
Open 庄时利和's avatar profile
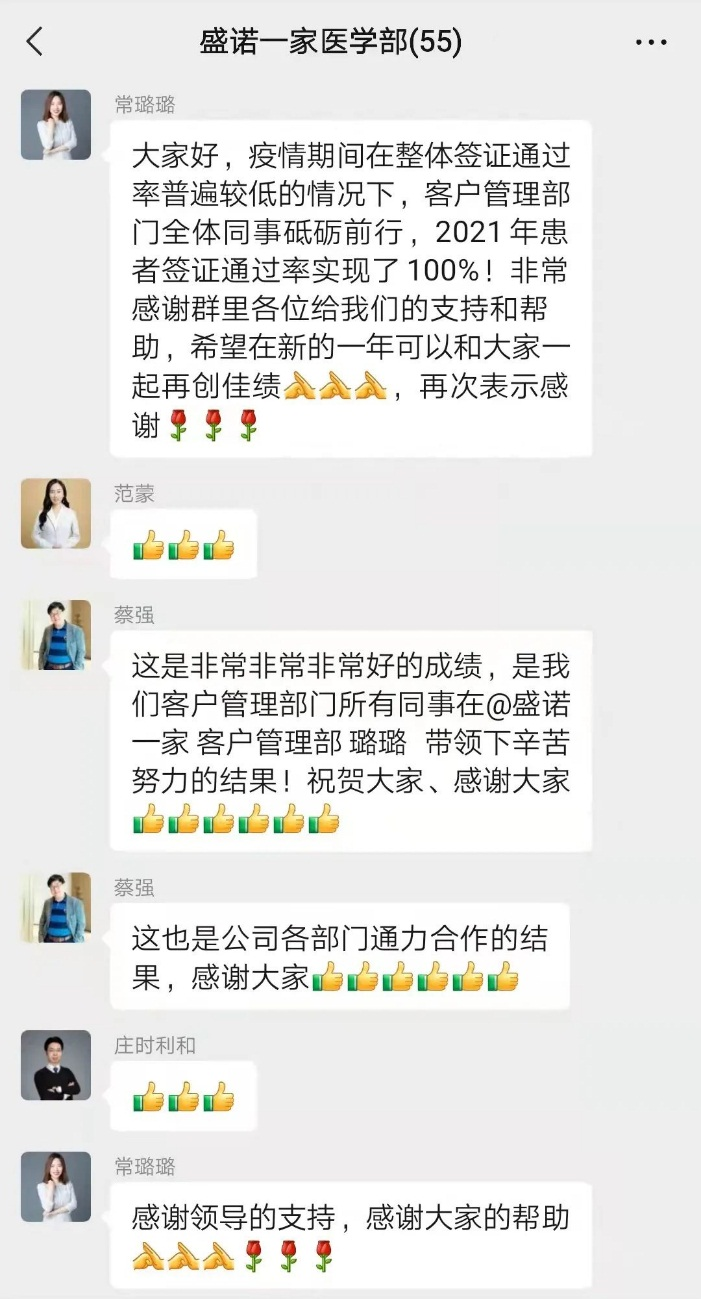[x=56, y=1065]
